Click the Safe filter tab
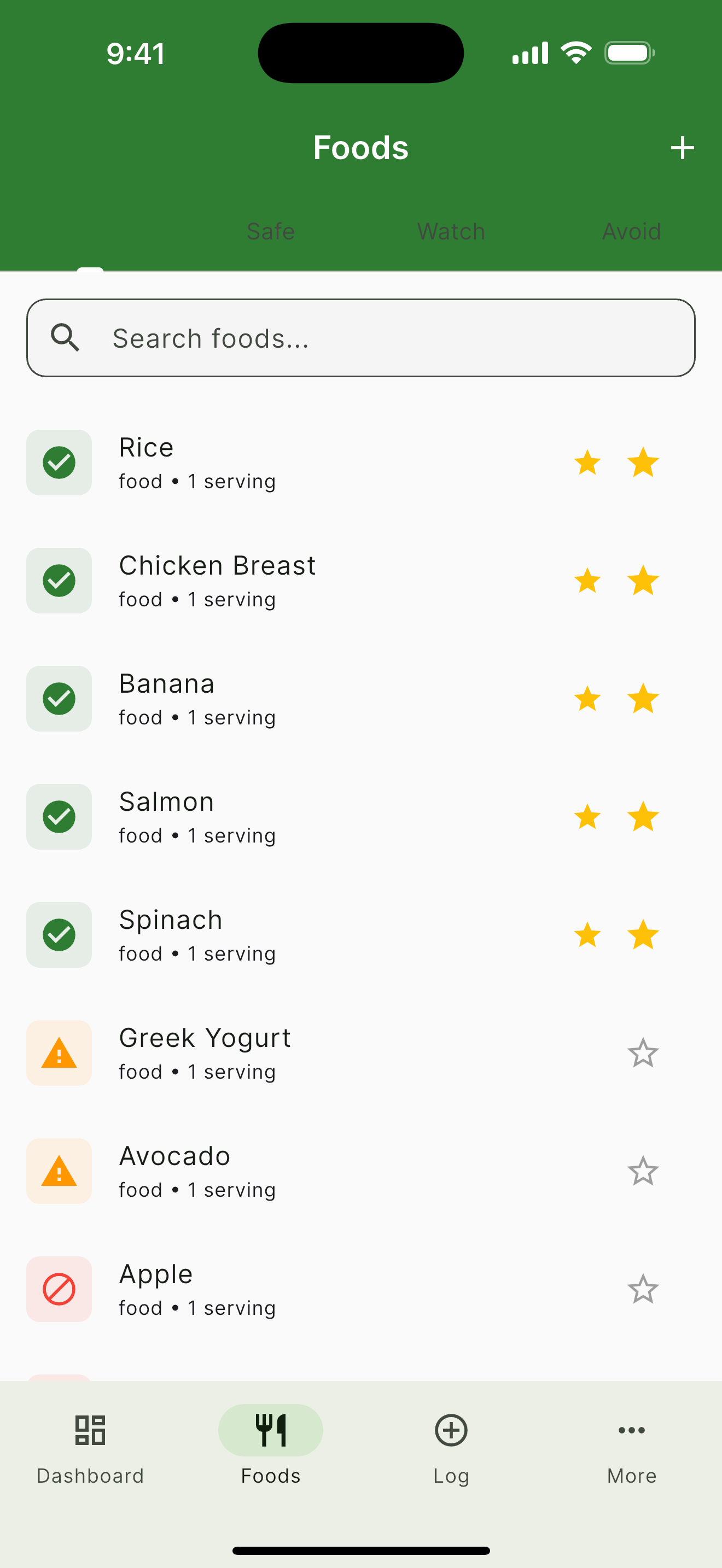 click(x=270, y=231)
